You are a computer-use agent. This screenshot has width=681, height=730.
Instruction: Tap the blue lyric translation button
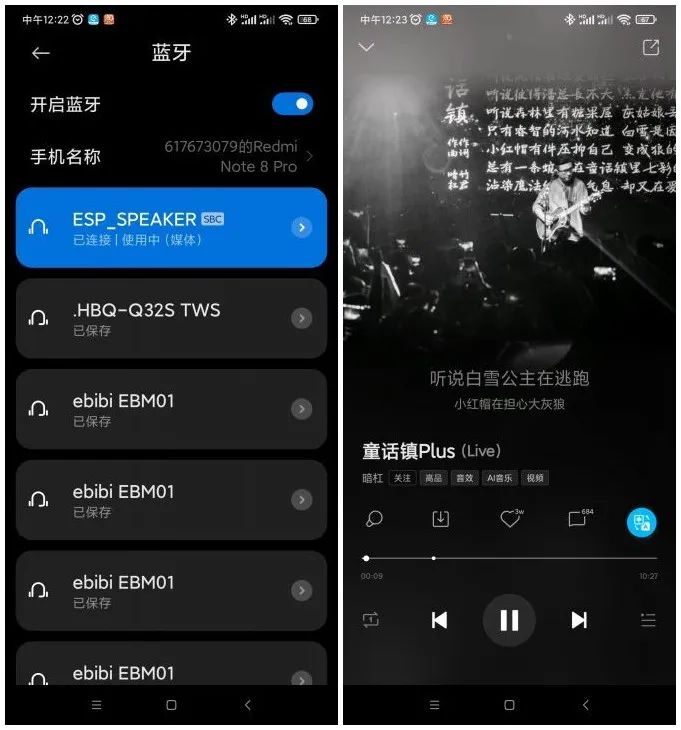pyautogui.click(x=641, y=522)
